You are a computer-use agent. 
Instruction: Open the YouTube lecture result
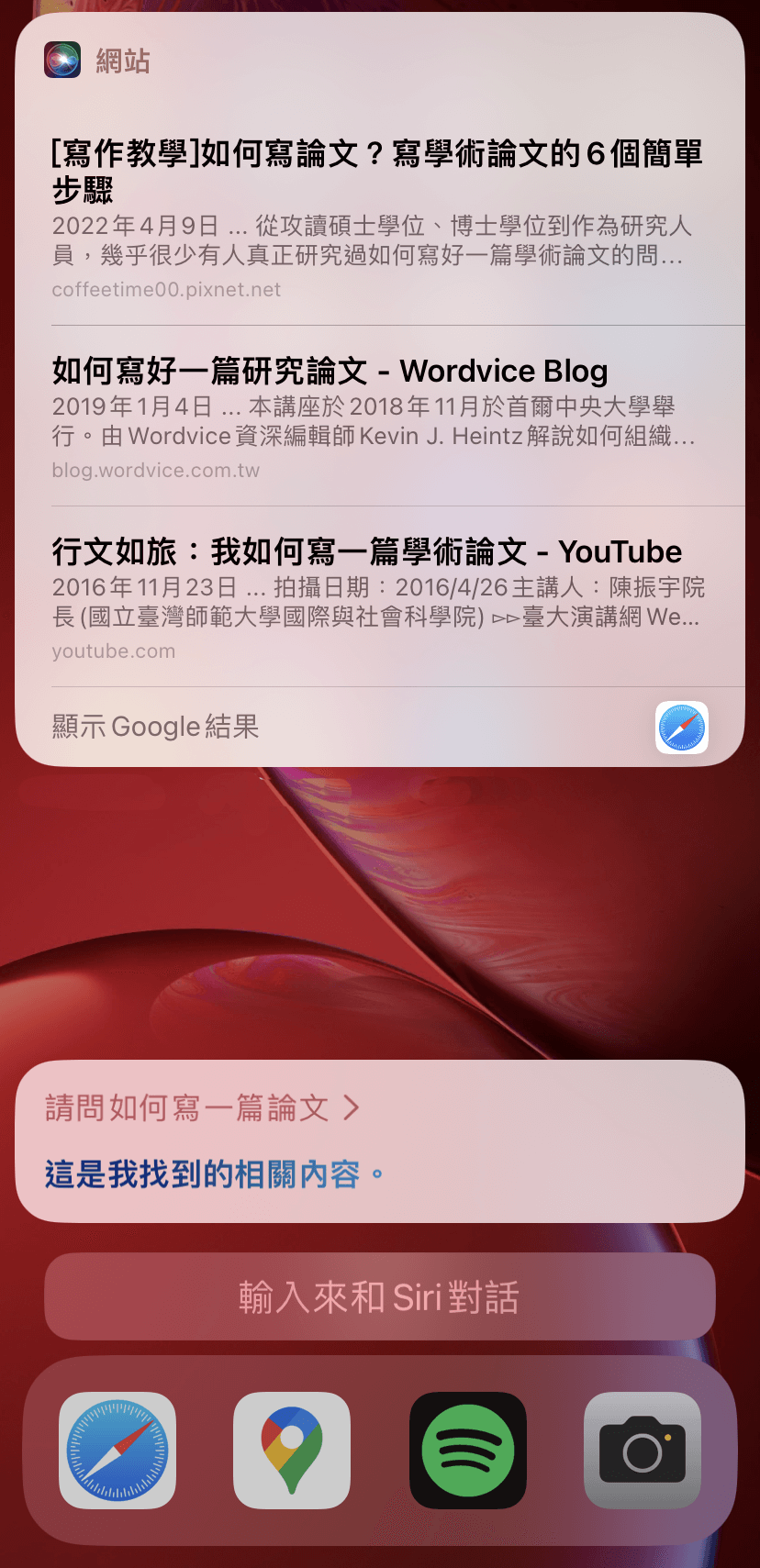378,596
